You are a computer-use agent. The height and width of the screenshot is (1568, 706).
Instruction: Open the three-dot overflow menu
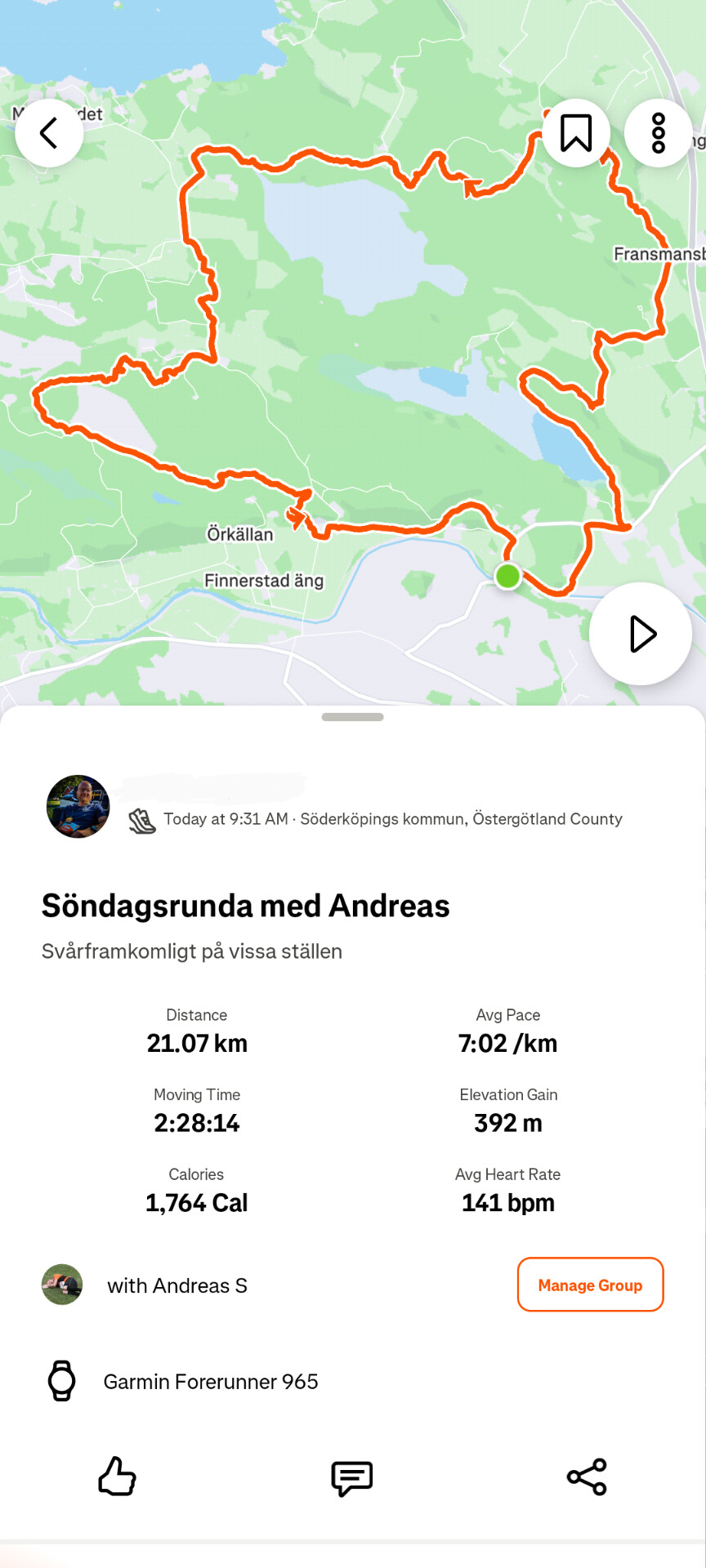(x=658, y=133)
